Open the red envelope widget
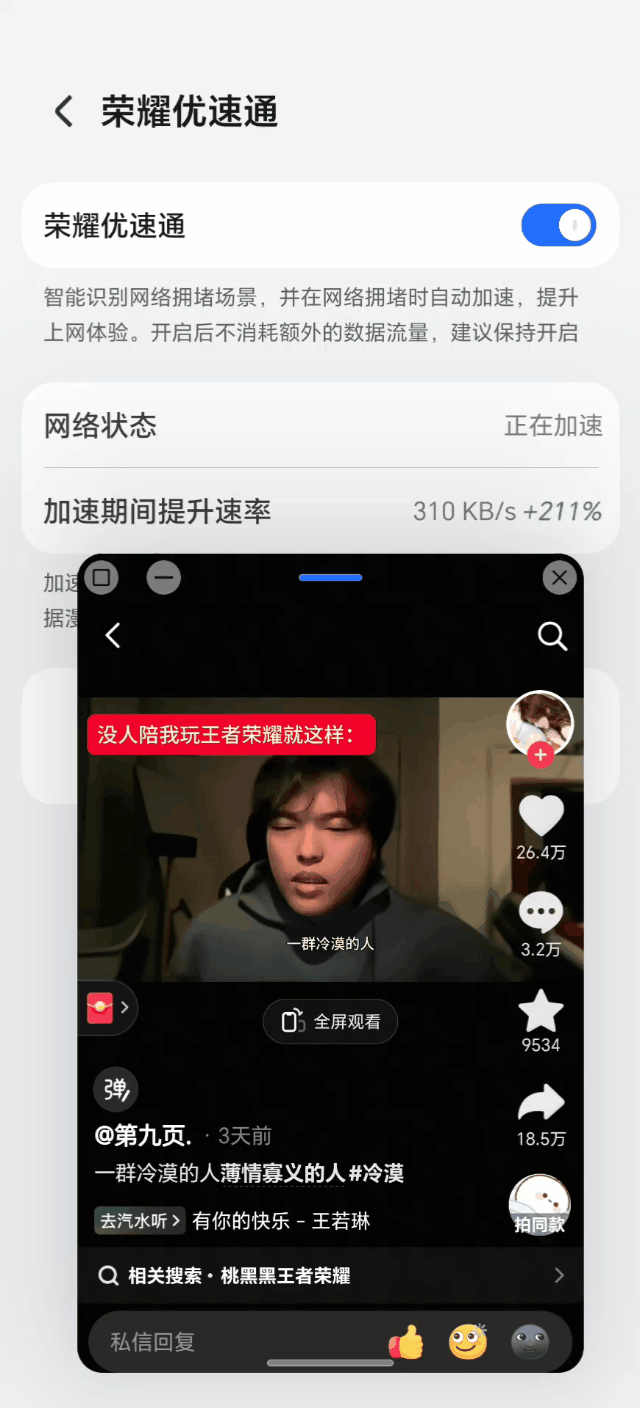This screenshot has height=1408, width=640. [105, 1008]
